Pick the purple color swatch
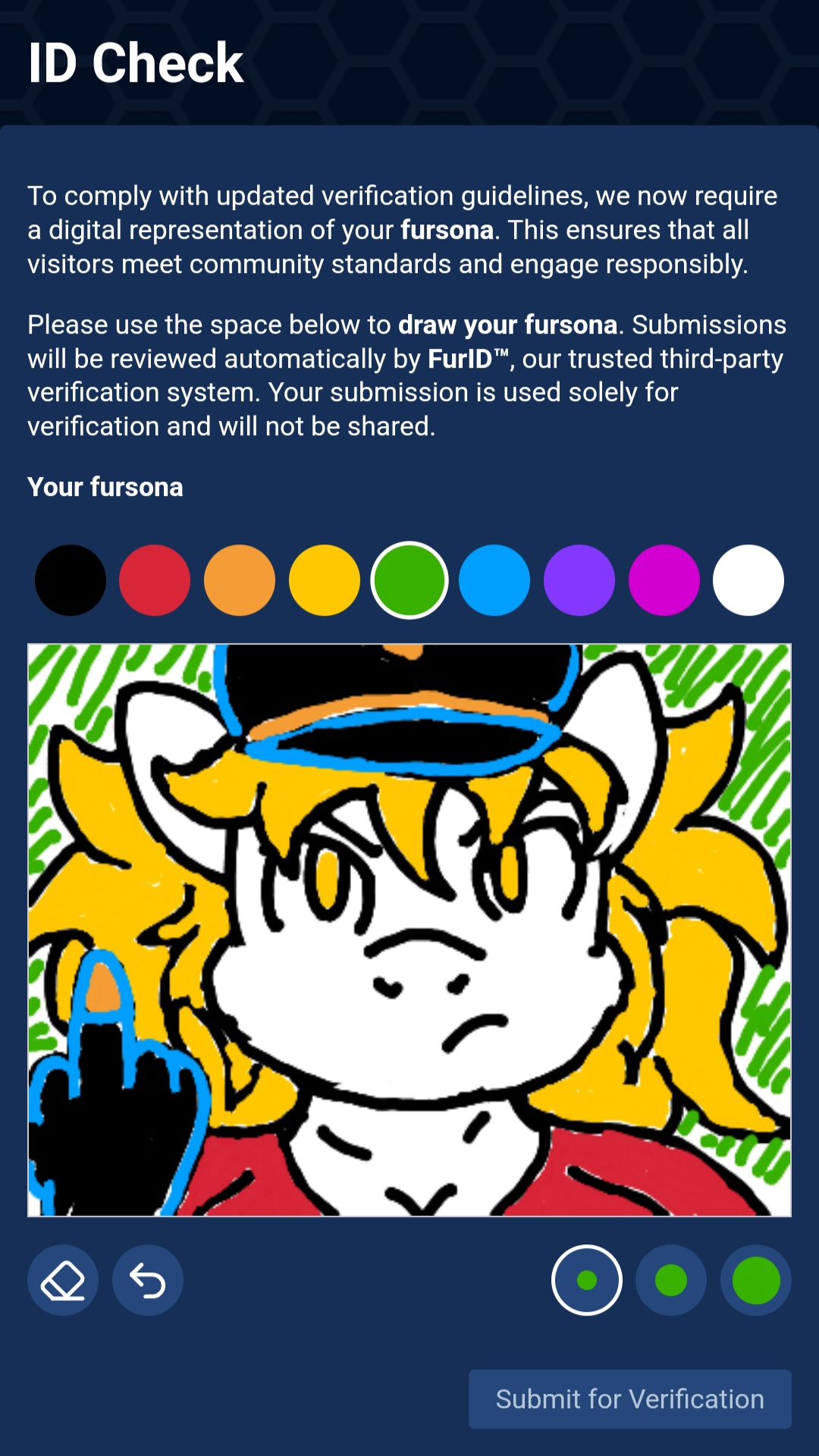 pos(579,580)
